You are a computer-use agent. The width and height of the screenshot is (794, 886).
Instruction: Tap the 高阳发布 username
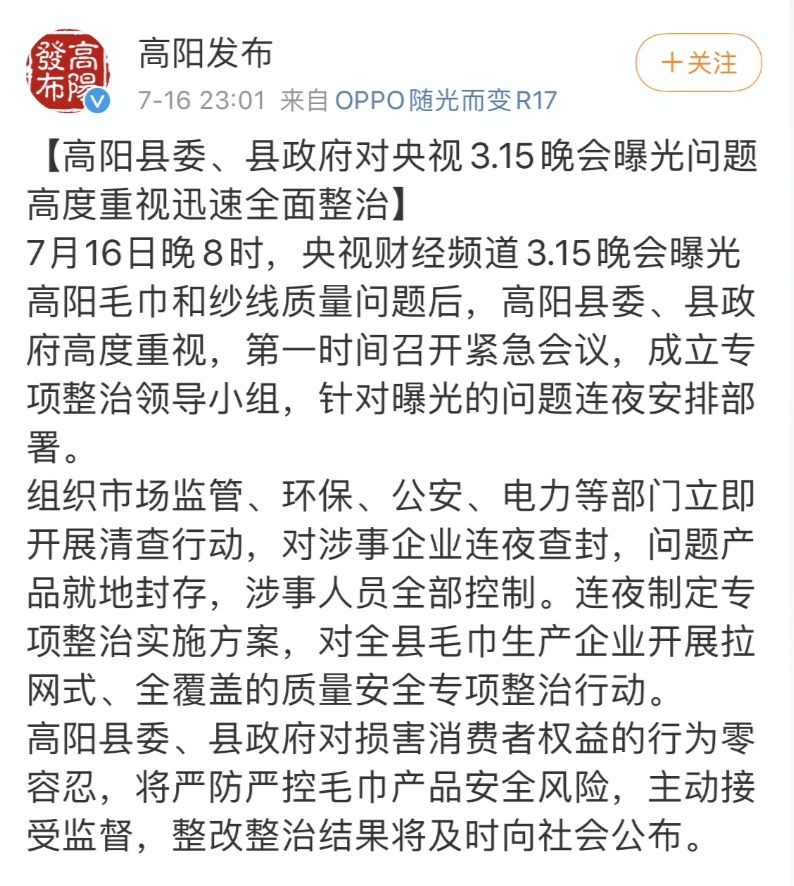[x=205, y=52]
